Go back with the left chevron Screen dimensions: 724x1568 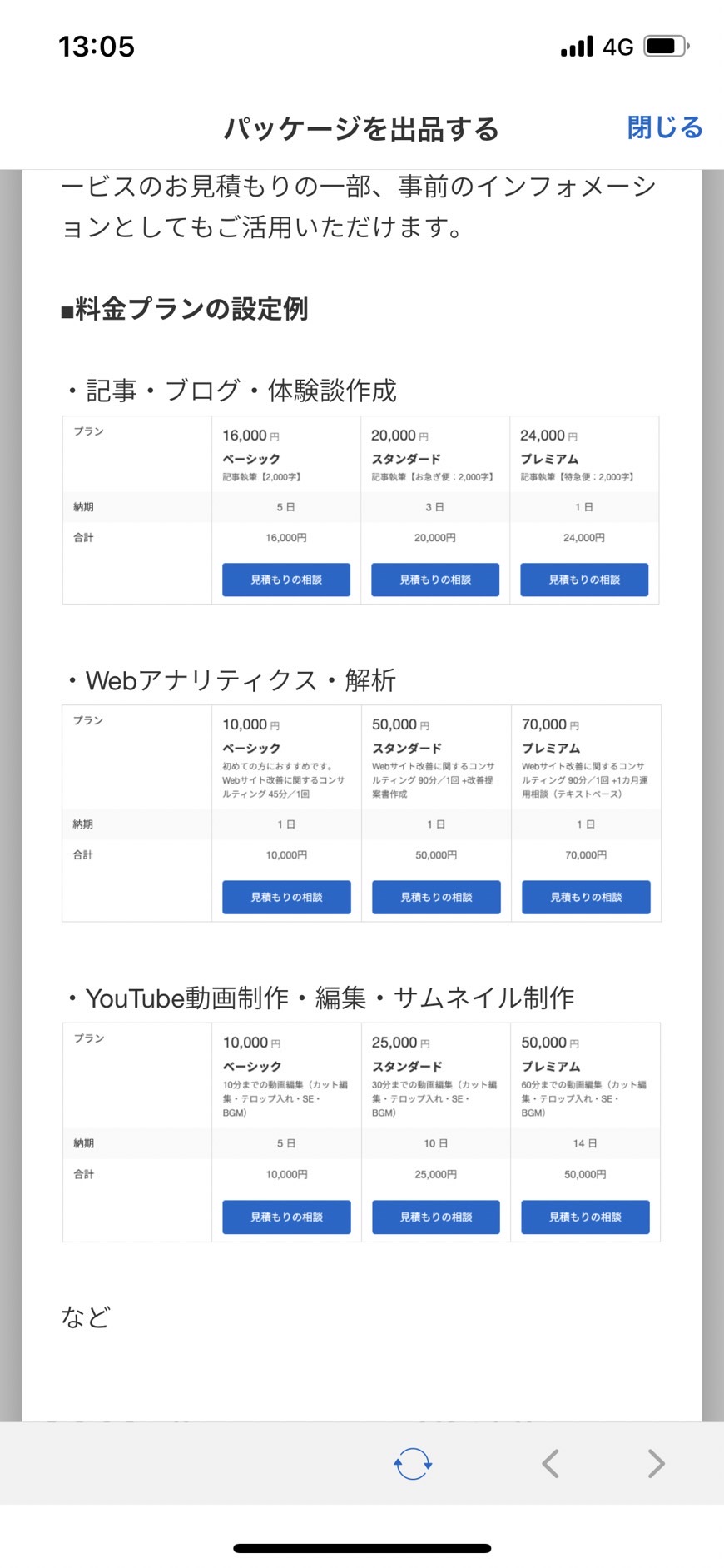pos(550,1463)
